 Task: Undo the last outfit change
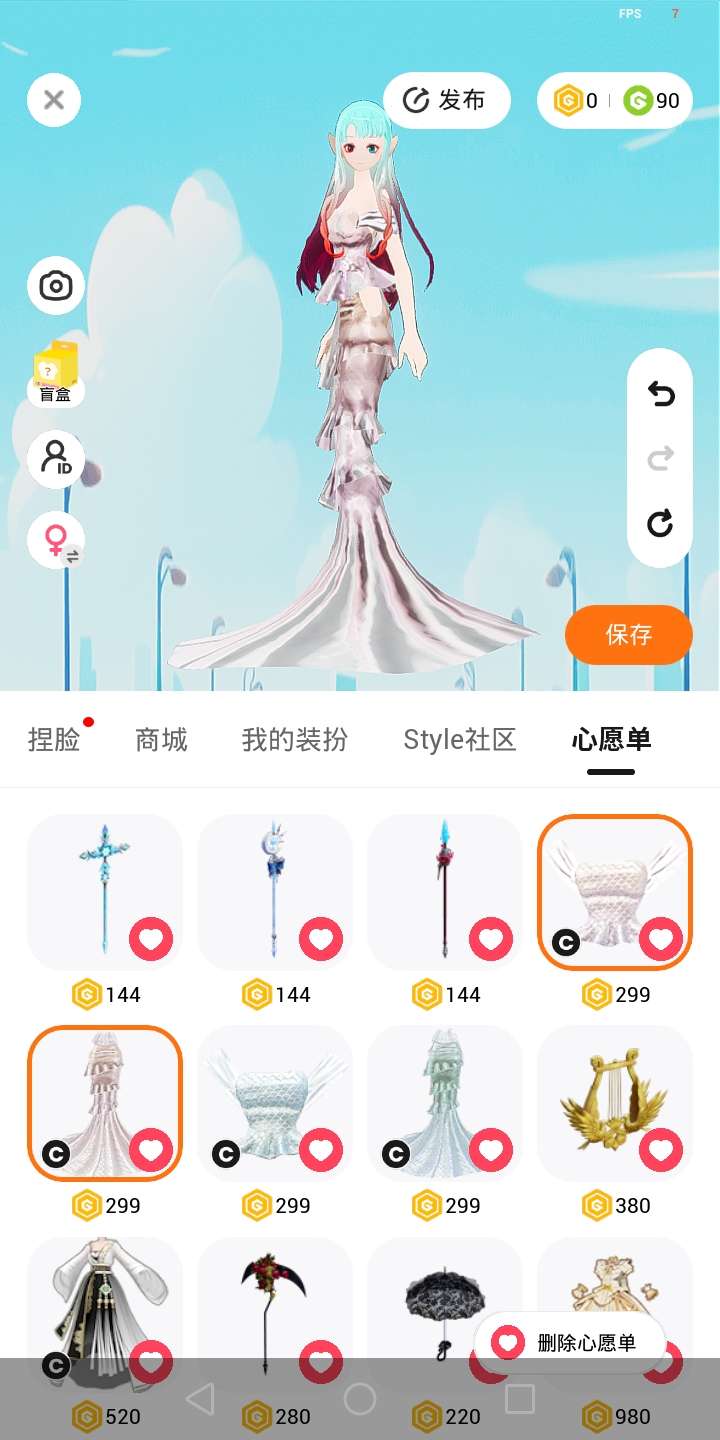tap(660, 395)
